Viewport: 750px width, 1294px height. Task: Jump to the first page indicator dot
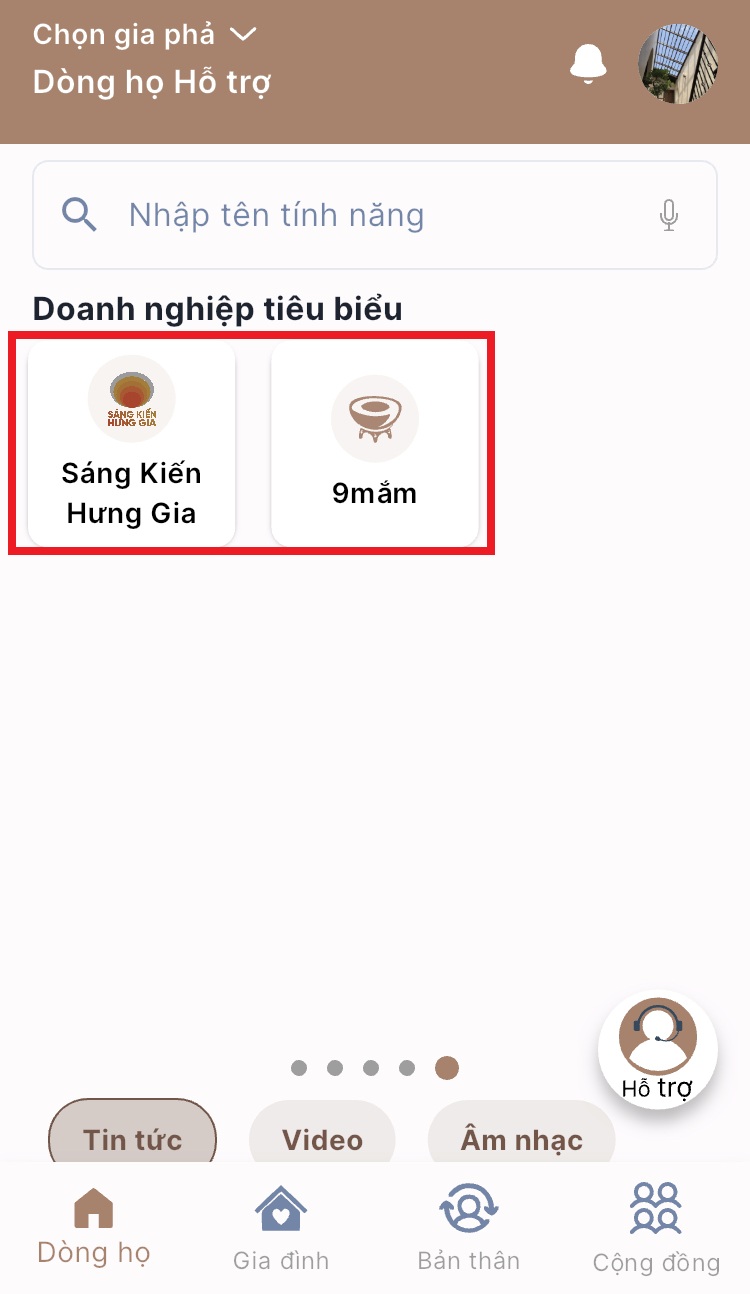point(299,1068)
